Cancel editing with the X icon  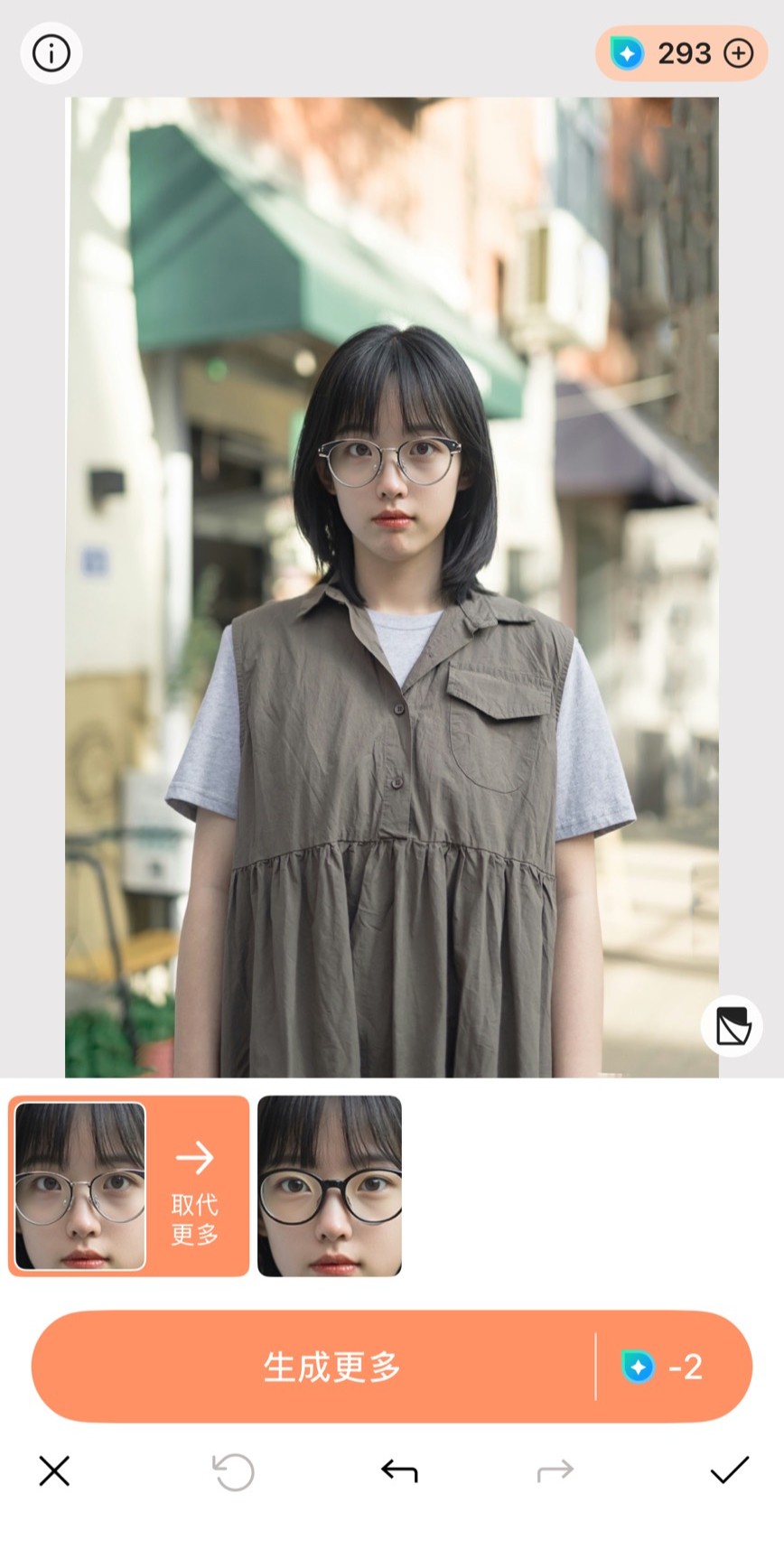pyautogui.click(x=54, y=1471)
